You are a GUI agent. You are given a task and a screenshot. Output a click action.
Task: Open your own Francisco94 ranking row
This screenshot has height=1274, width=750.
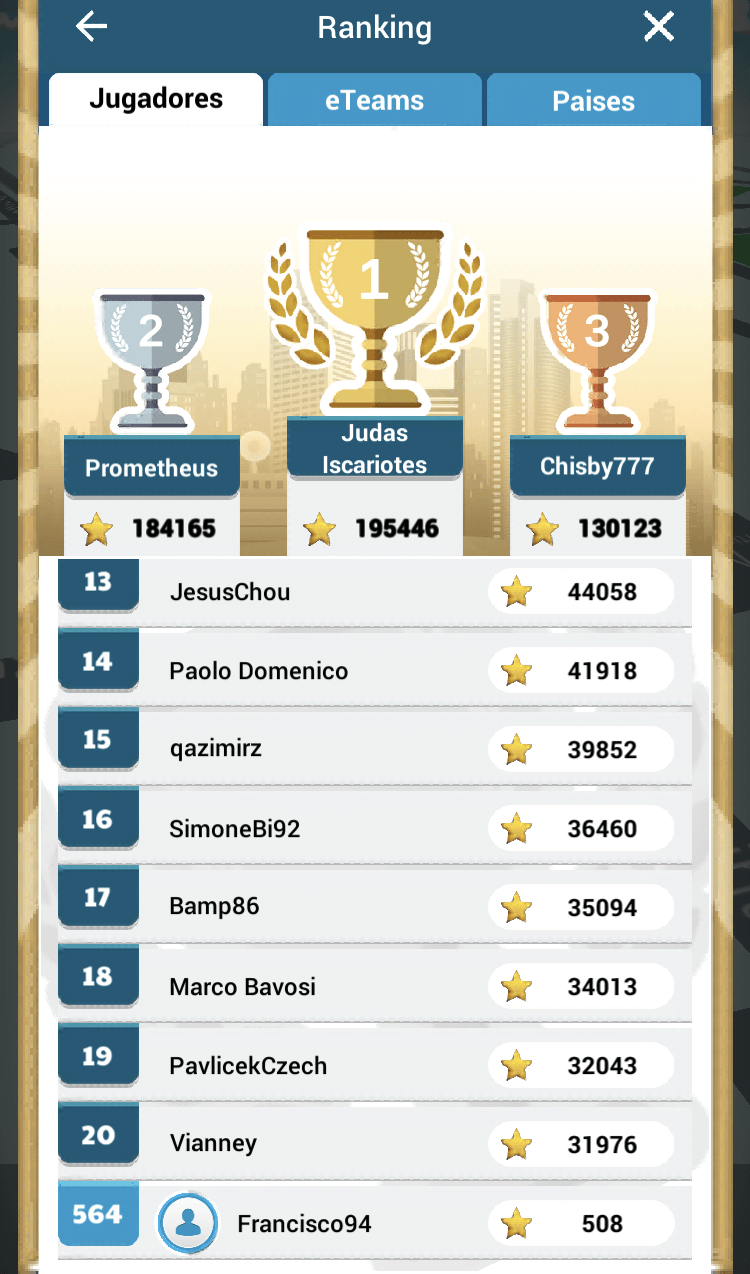(x=375, y=1222)
